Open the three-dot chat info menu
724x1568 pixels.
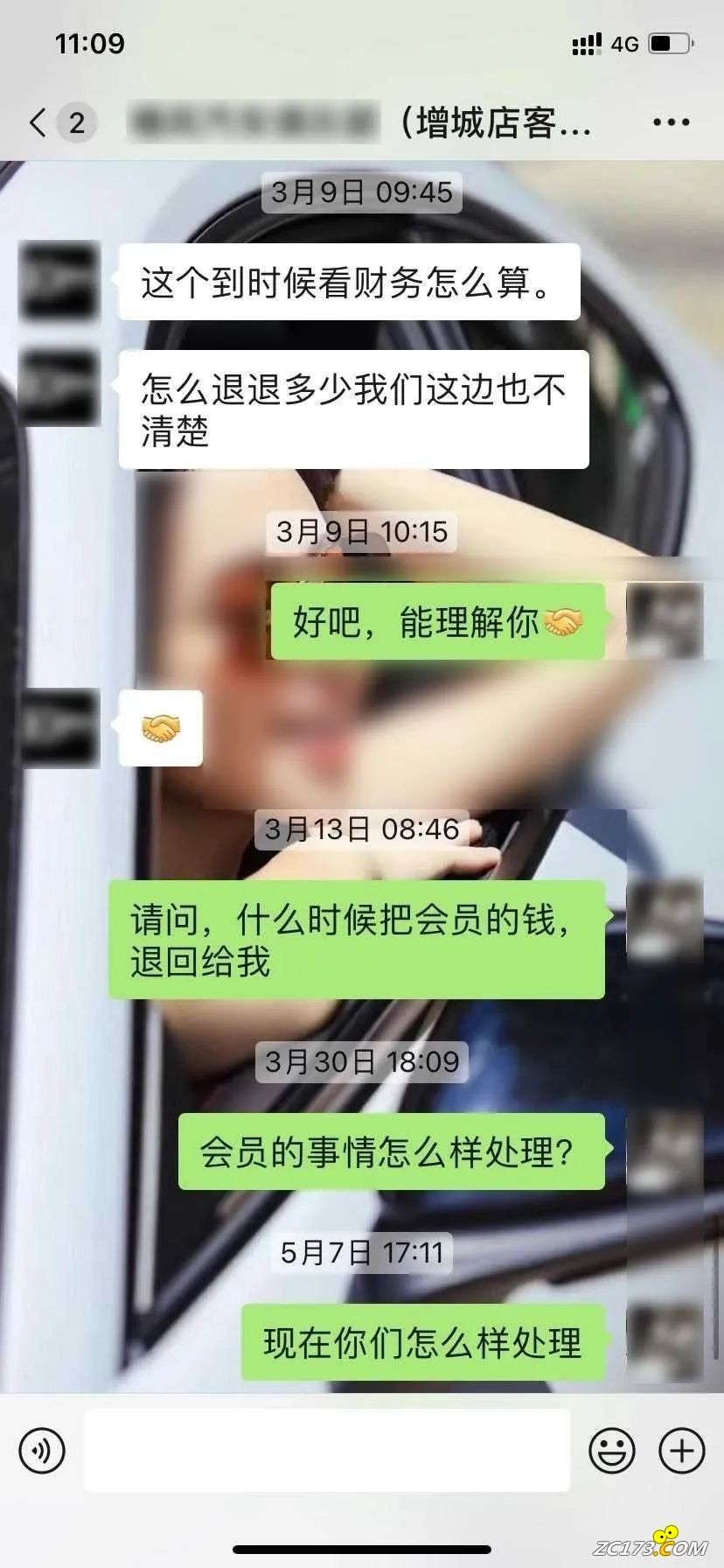[672, 122]
